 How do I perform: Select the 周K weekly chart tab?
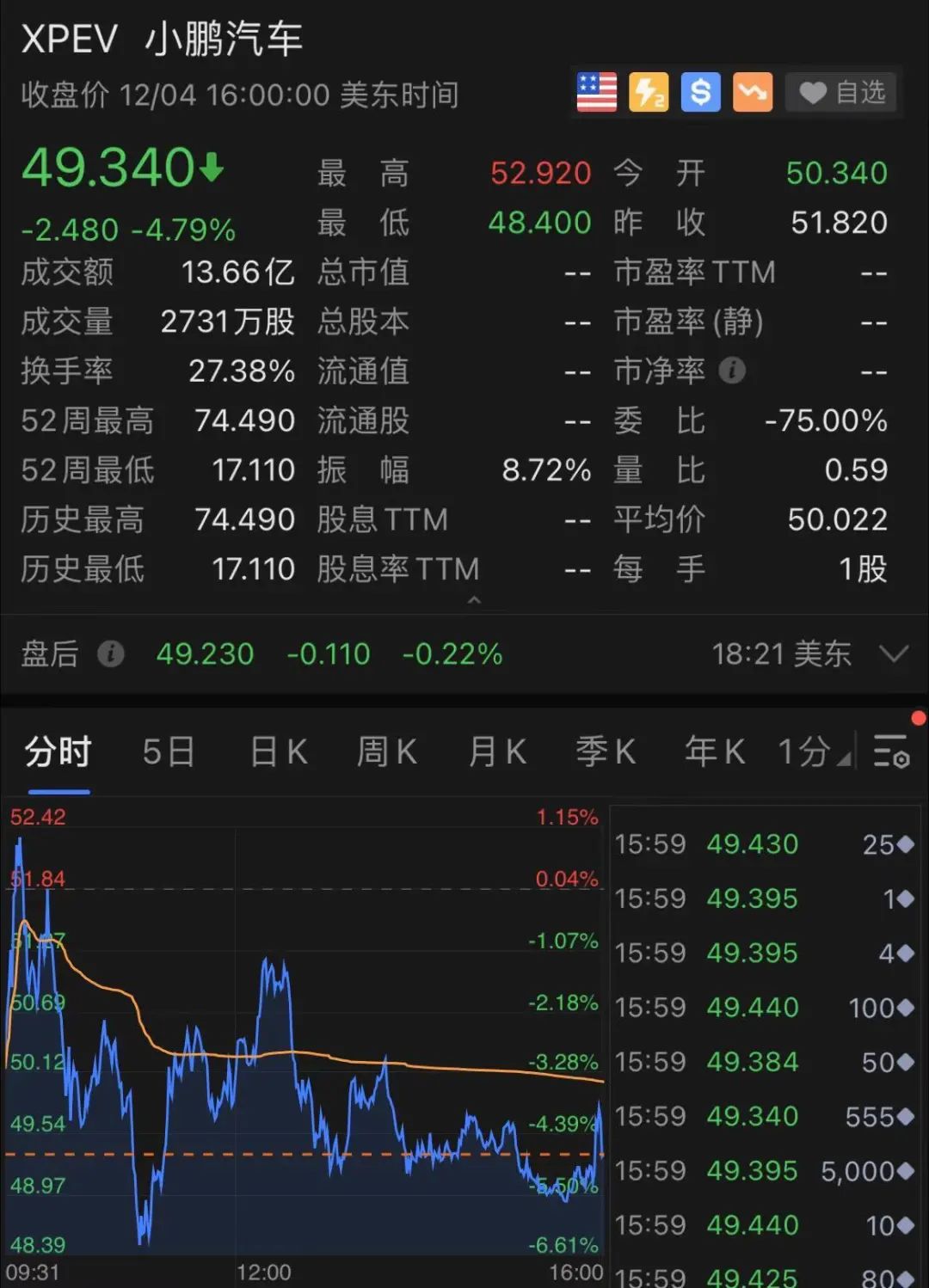click(x=387, y=752)
